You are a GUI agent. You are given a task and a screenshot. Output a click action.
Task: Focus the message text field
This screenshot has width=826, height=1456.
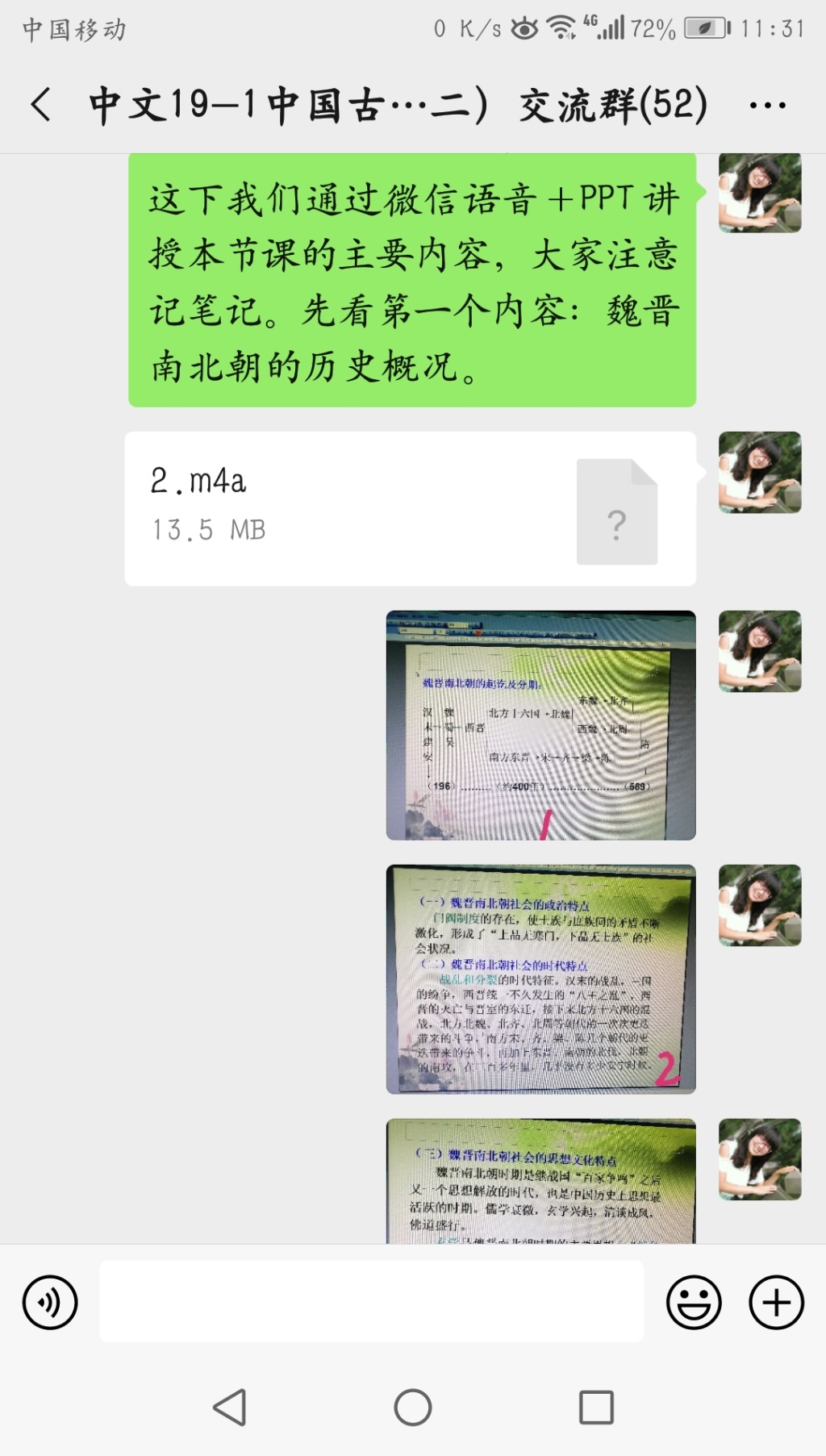point(371,1301)
